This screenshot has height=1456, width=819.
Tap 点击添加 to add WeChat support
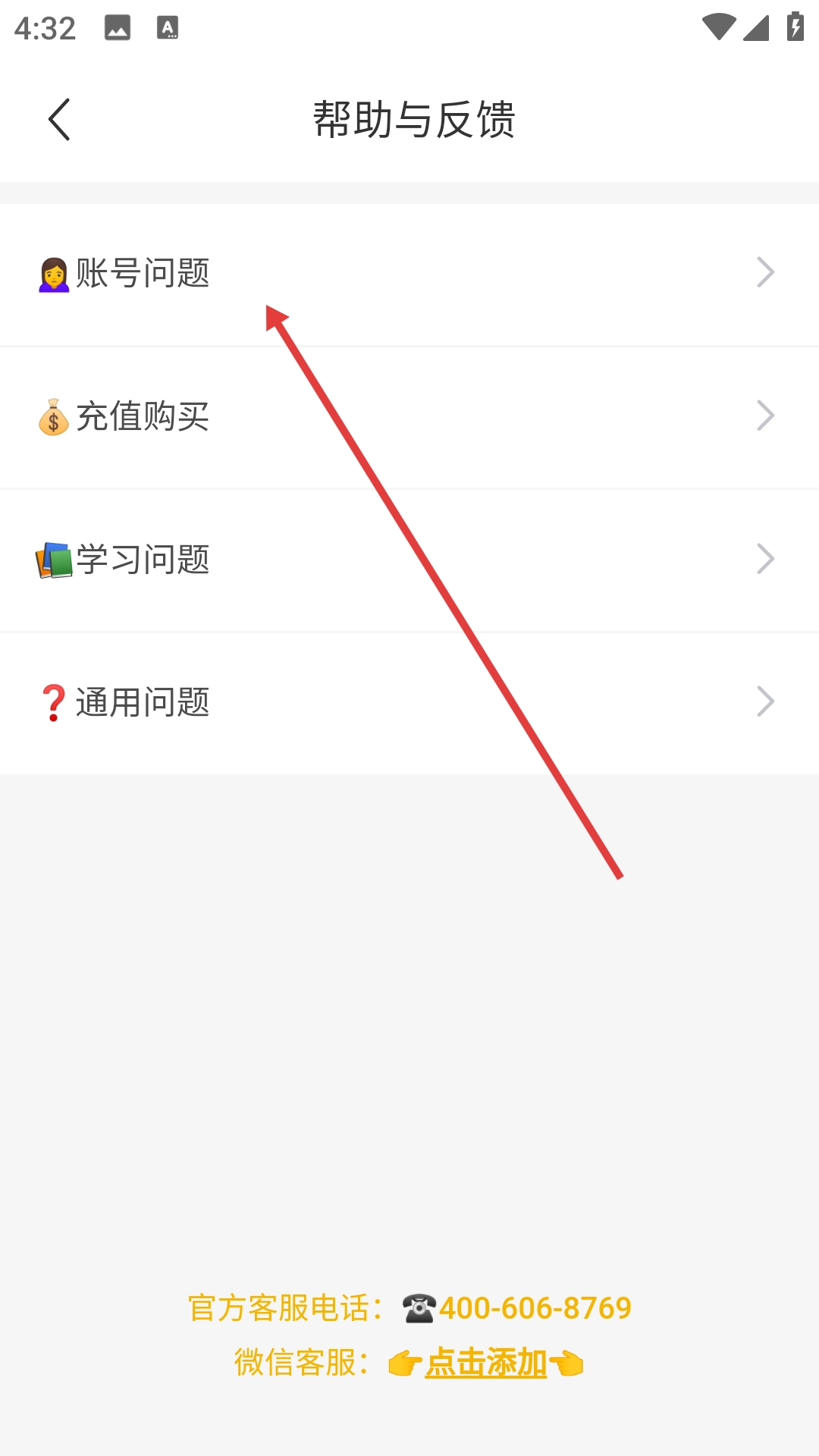[486, 1363]
